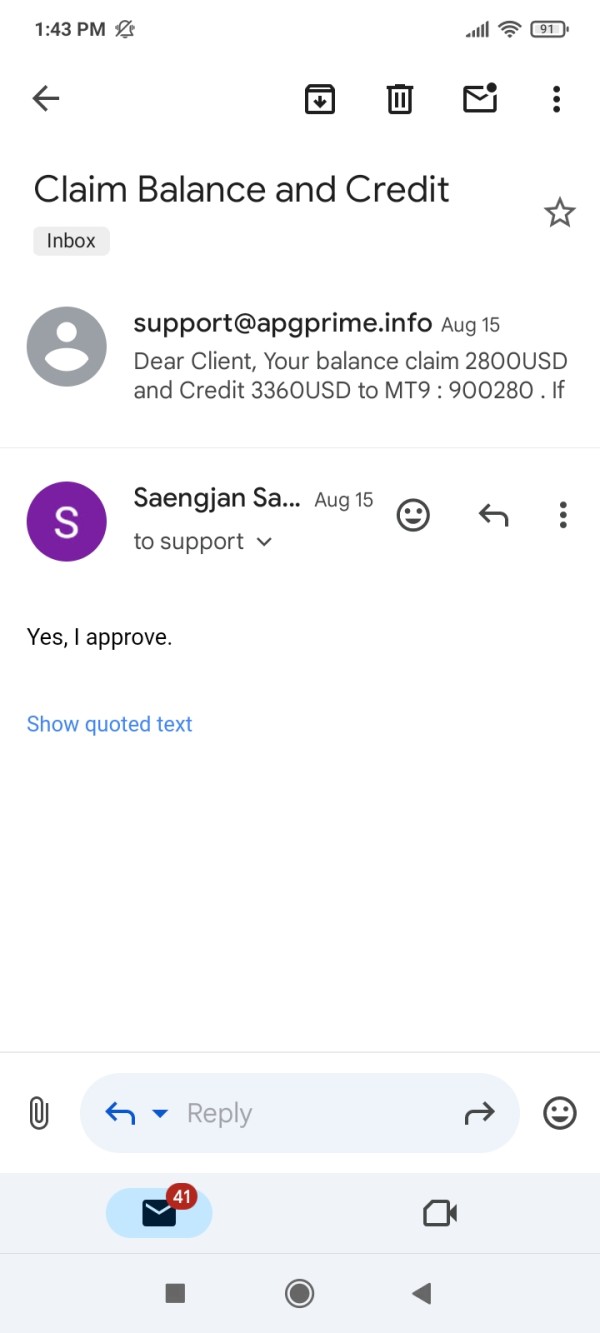Screen dimensions: 600x1333
Task: Delete this conversation with the trash icon
Action: click(399, 98)
